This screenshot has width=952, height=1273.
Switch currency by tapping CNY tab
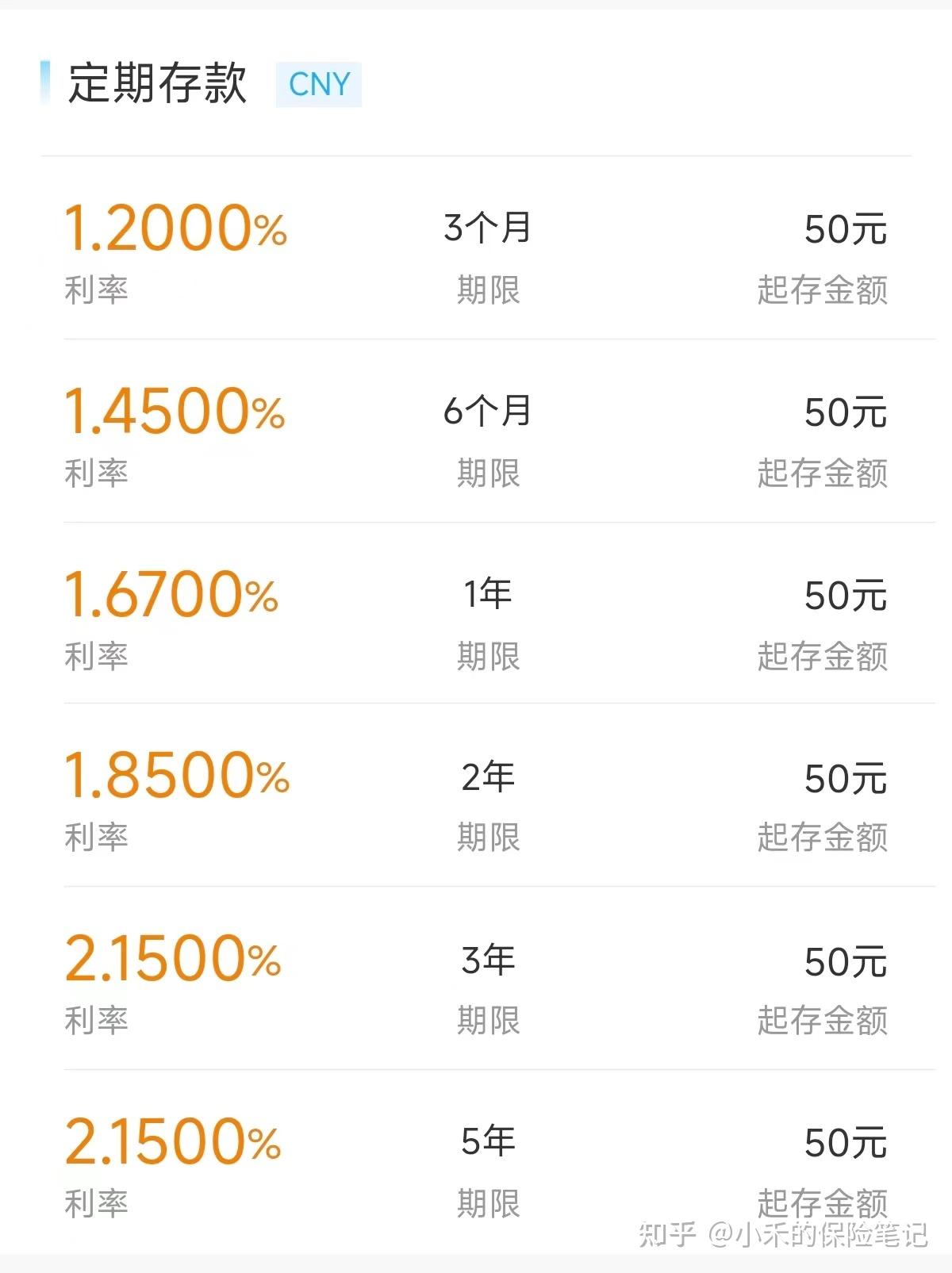coord(317,84)
